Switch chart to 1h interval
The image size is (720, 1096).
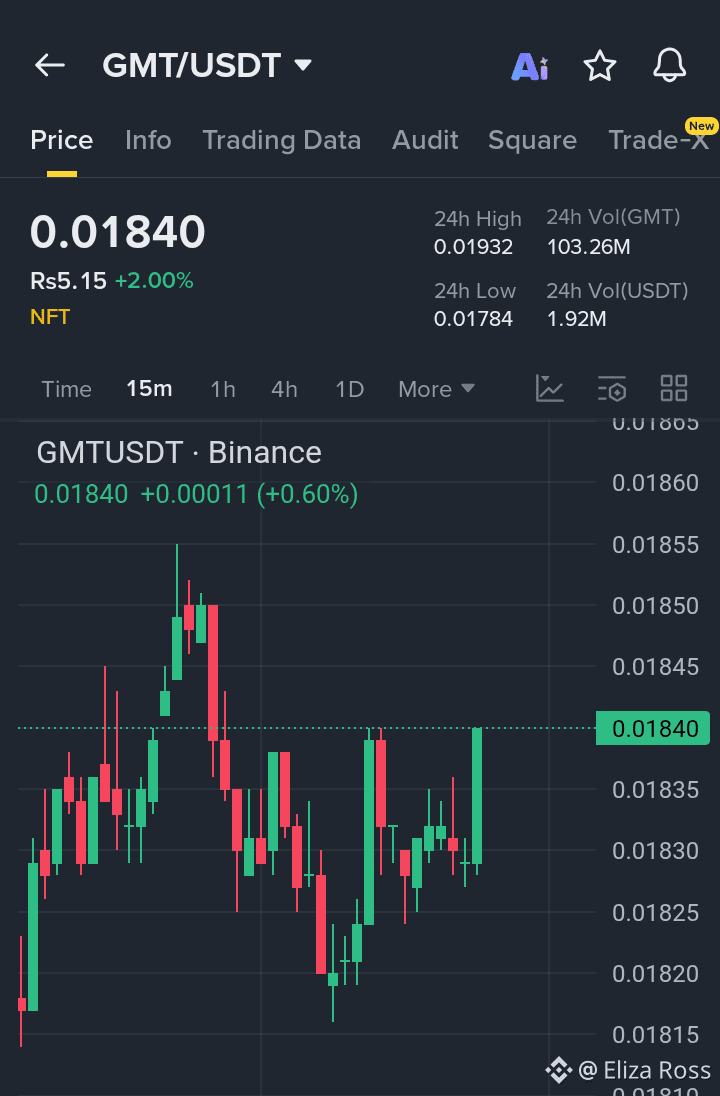coord(222,388)
